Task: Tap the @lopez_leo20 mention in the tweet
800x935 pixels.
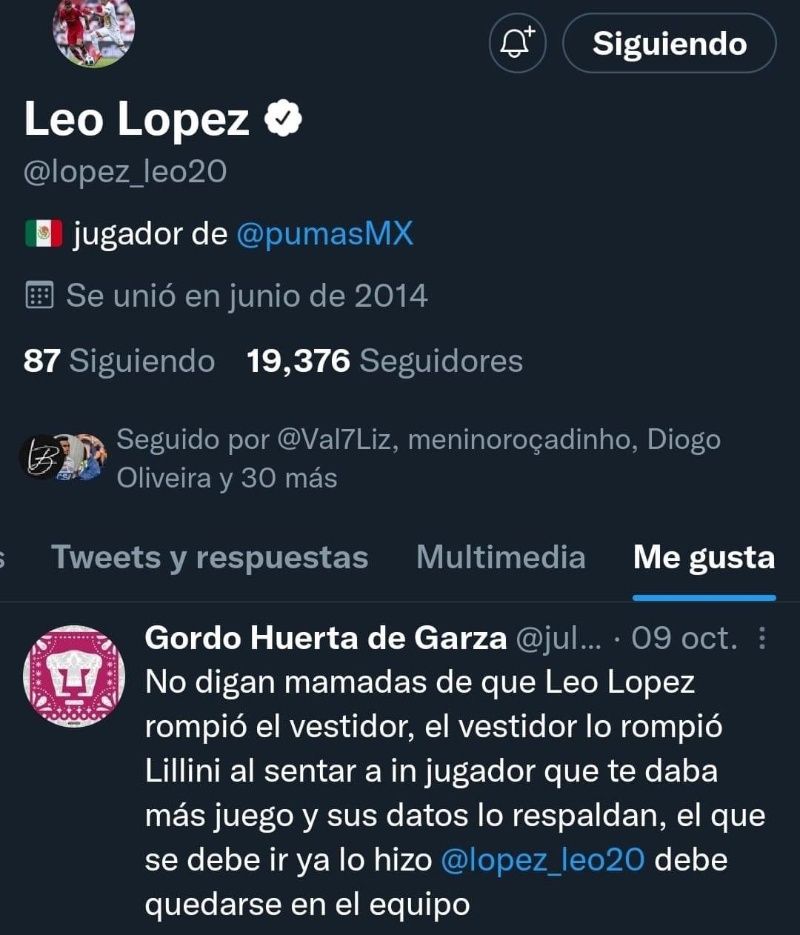Action: click(x=543, y=862)
